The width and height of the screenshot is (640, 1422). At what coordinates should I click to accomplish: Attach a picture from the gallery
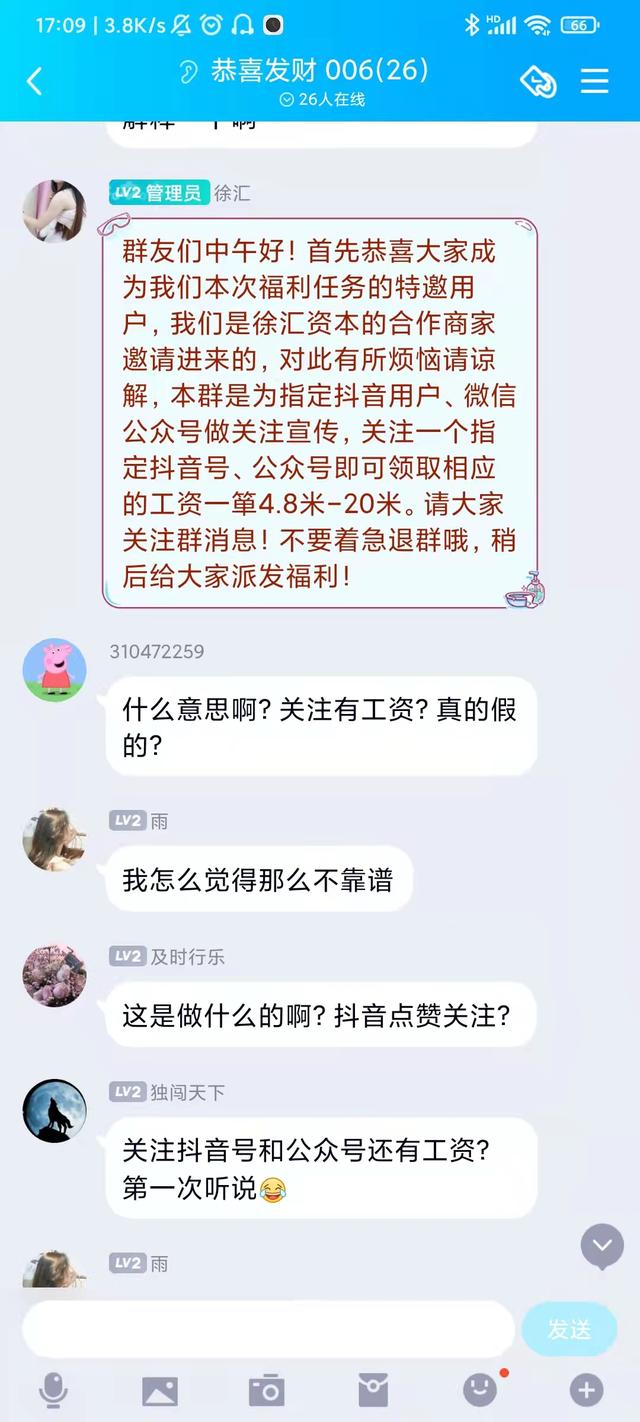pos(160,1390)
